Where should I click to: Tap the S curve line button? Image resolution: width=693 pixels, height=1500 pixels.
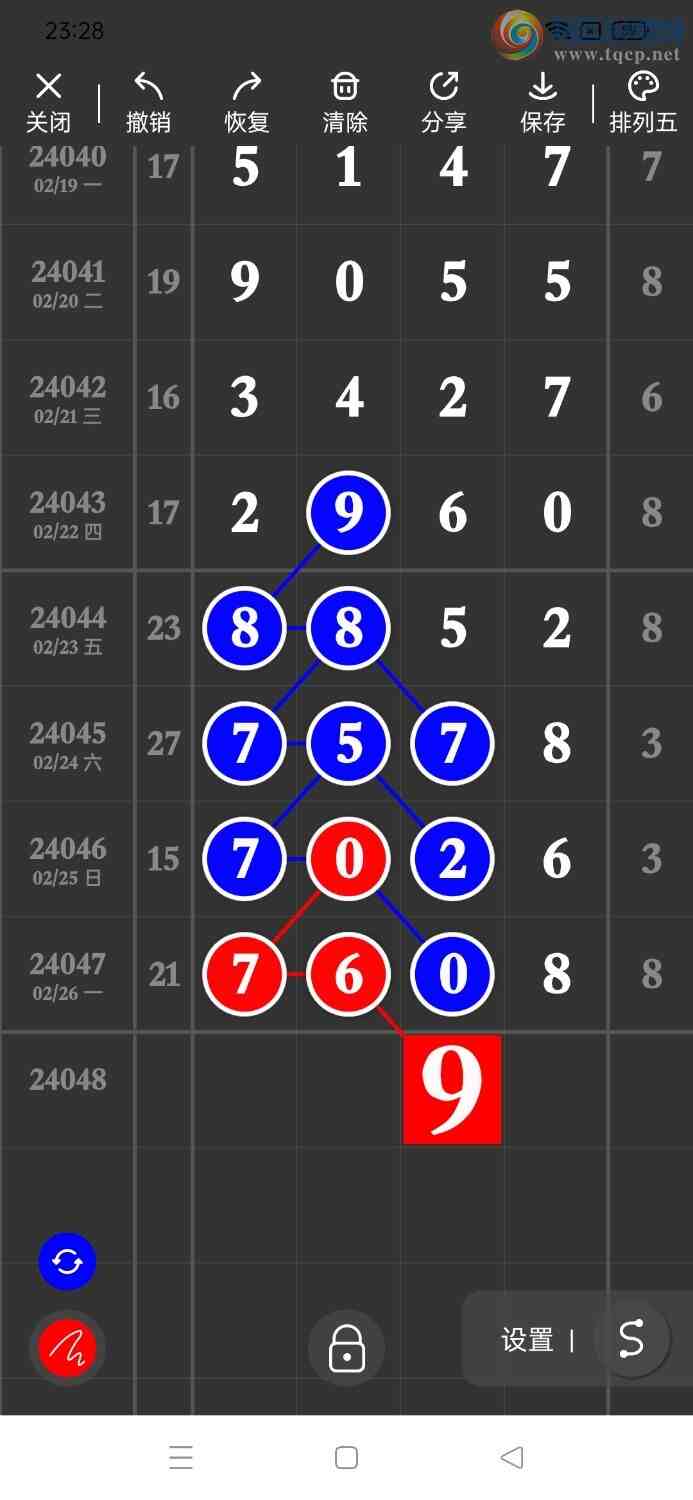tap(631, 1338)
